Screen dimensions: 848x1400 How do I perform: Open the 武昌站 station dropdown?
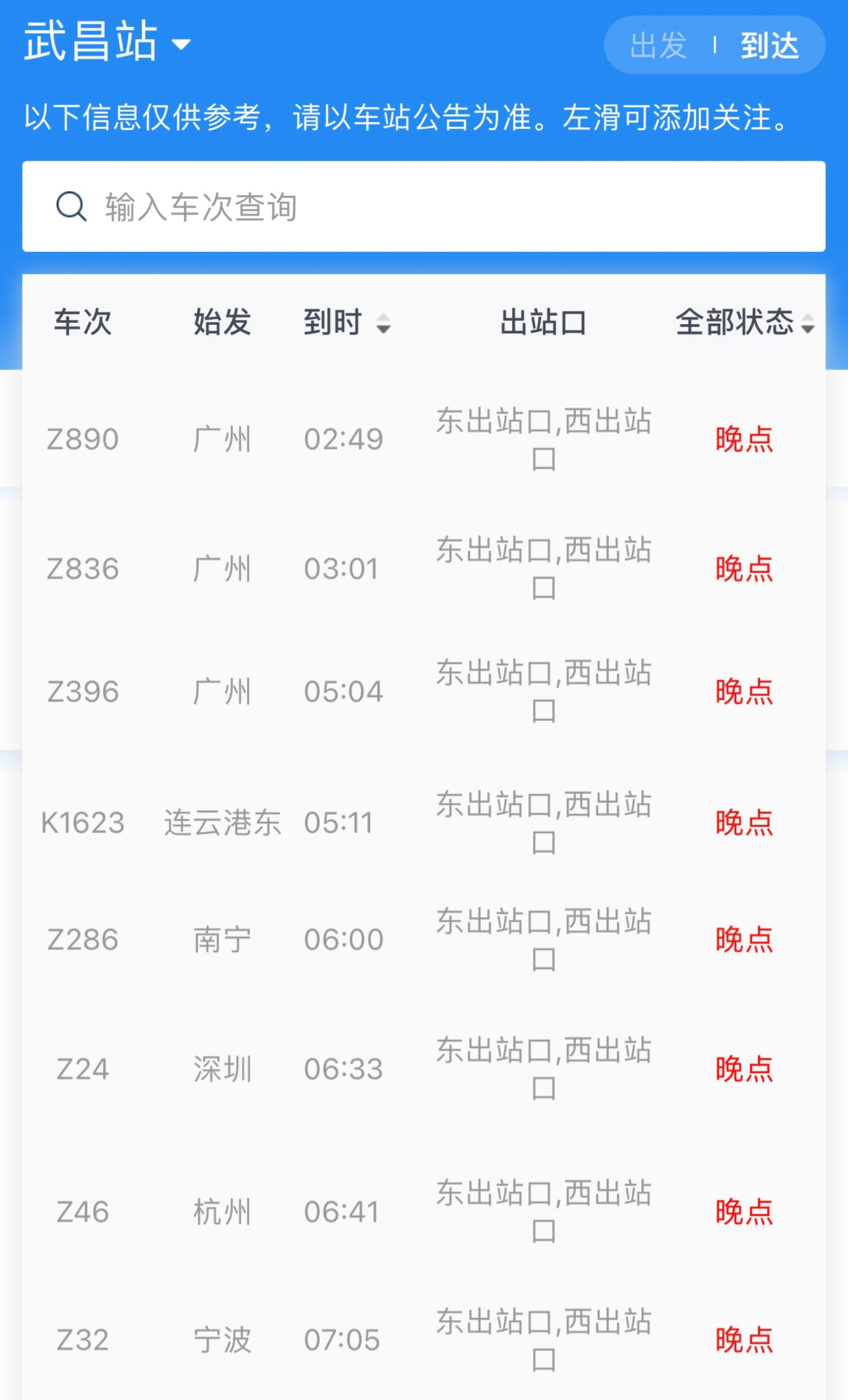[x=107, y=42]
